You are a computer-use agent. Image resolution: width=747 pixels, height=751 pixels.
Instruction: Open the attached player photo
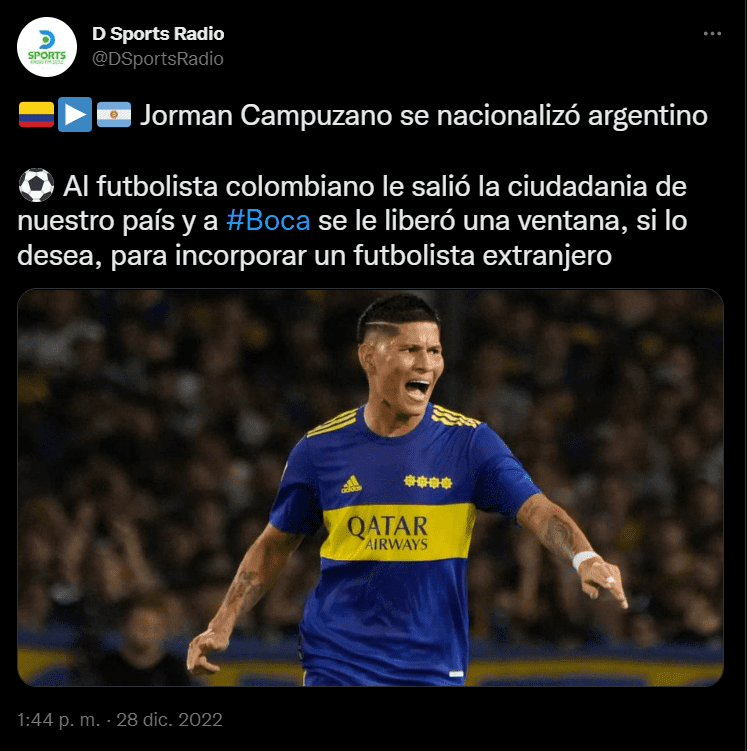370,487
